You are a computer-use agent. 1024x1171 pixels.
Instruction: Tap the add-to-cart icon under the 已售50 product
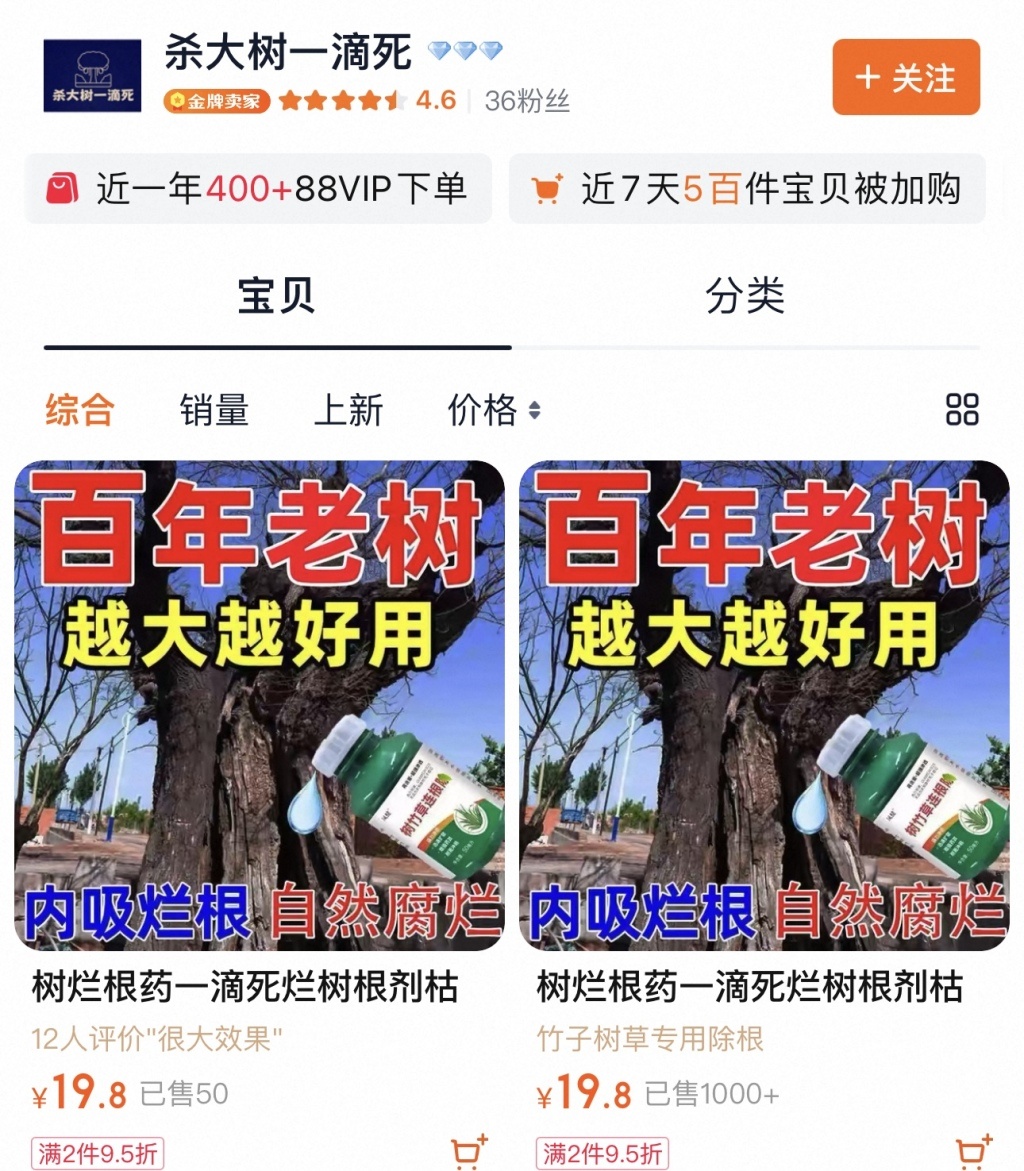(465, 1151)
